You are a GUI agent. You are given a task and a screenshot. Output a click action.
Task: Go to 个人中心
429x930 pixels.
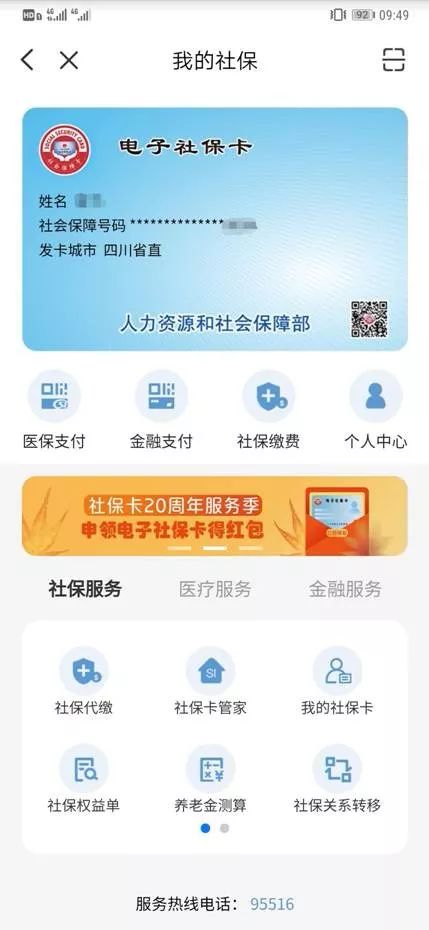coord(376,409)
